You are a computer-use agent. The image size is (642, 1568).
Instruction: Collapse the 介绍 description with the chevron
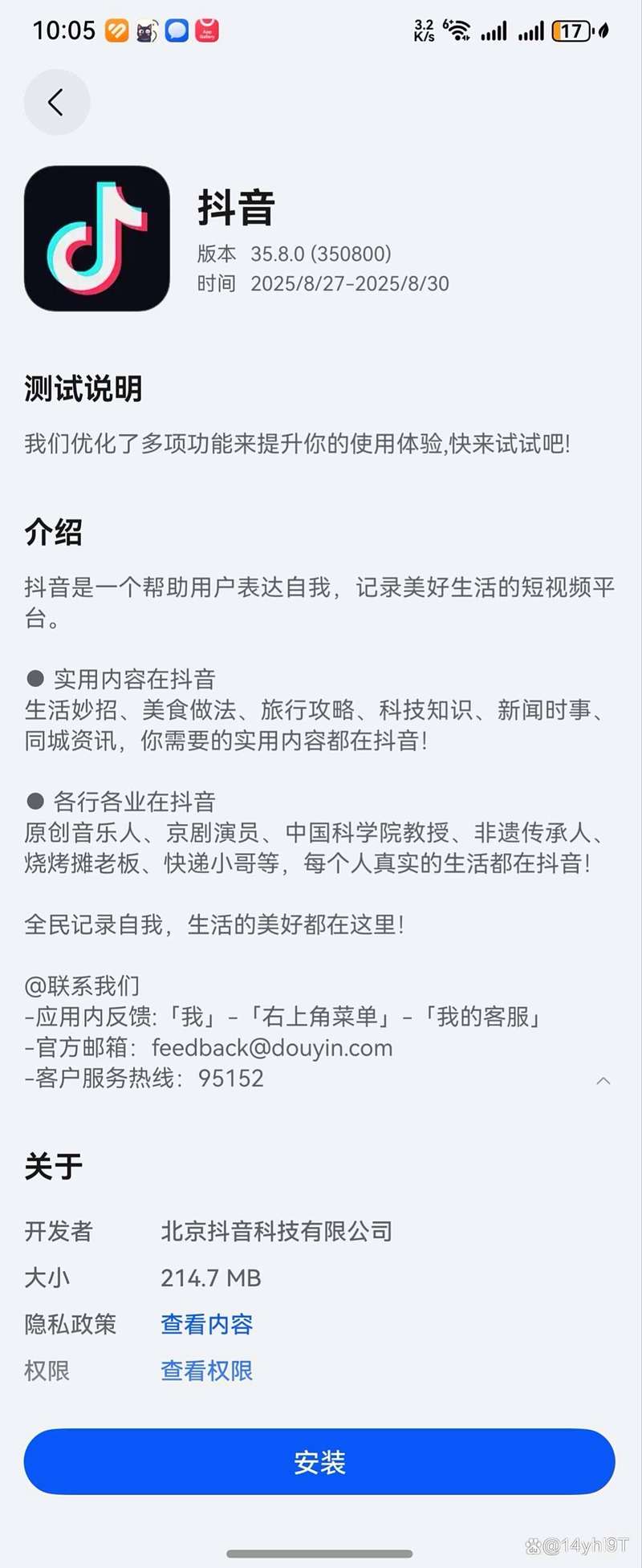603,1081
